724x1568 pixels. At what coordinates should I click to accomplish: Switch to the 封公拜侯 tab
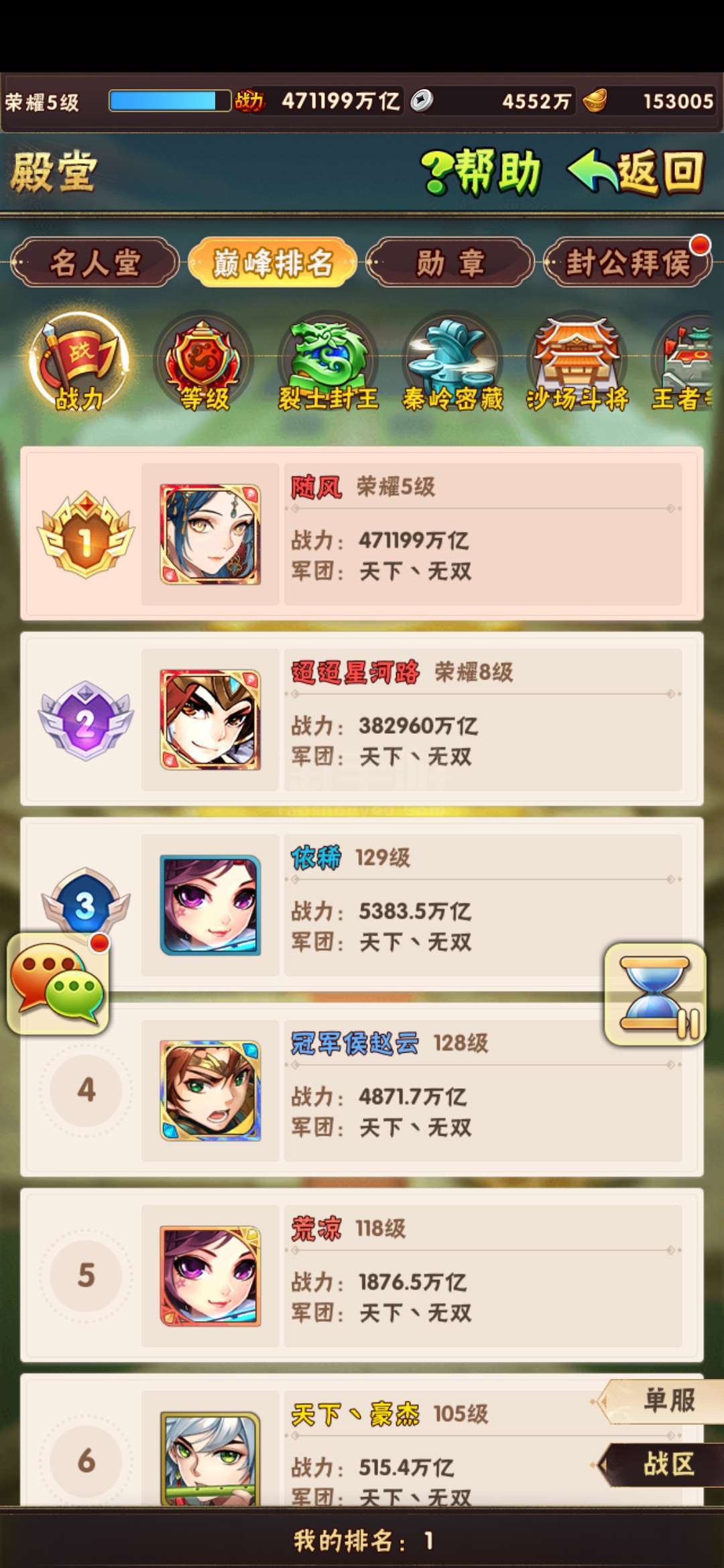coord(627,262)
